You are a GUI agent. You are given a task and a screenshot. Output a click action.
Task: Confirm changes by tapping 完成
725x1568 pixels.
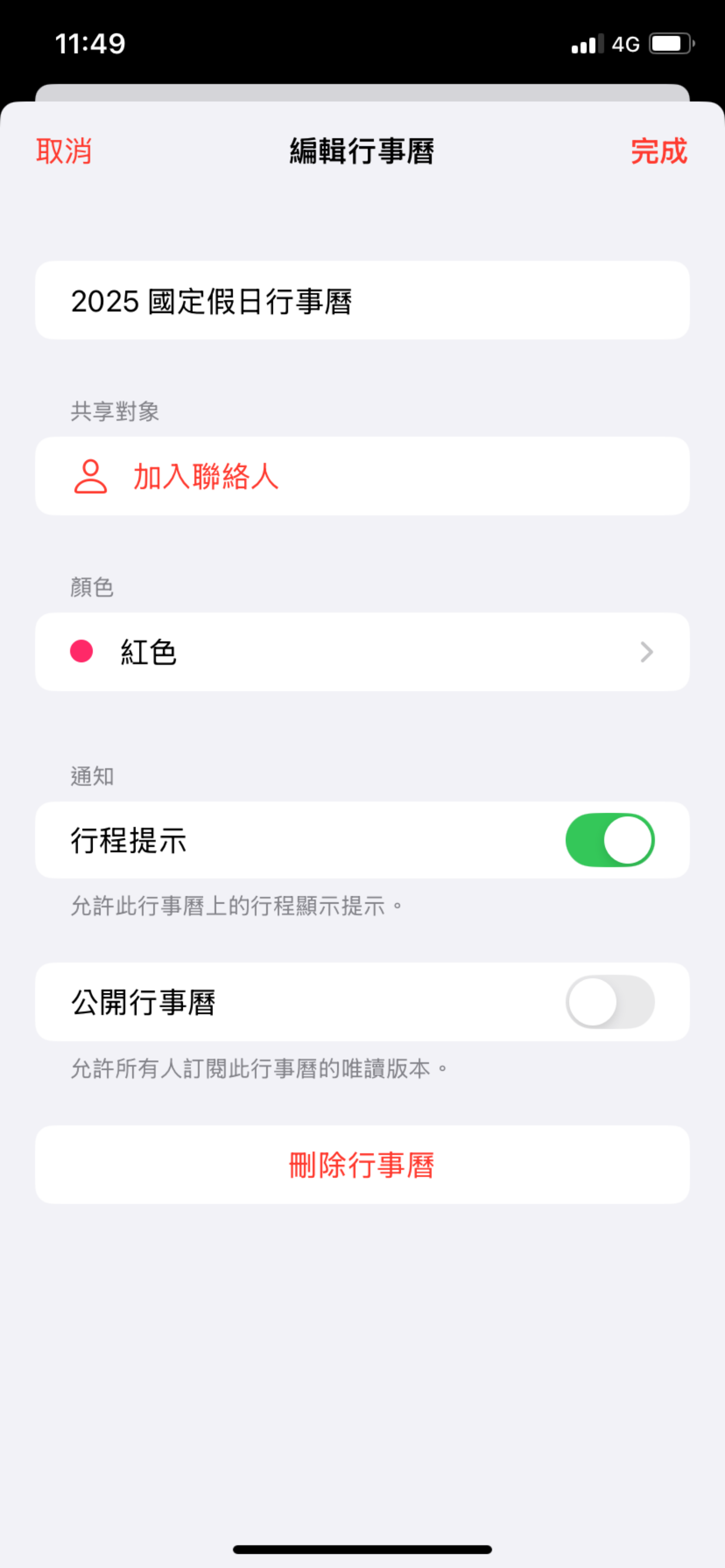pos(659,152)
